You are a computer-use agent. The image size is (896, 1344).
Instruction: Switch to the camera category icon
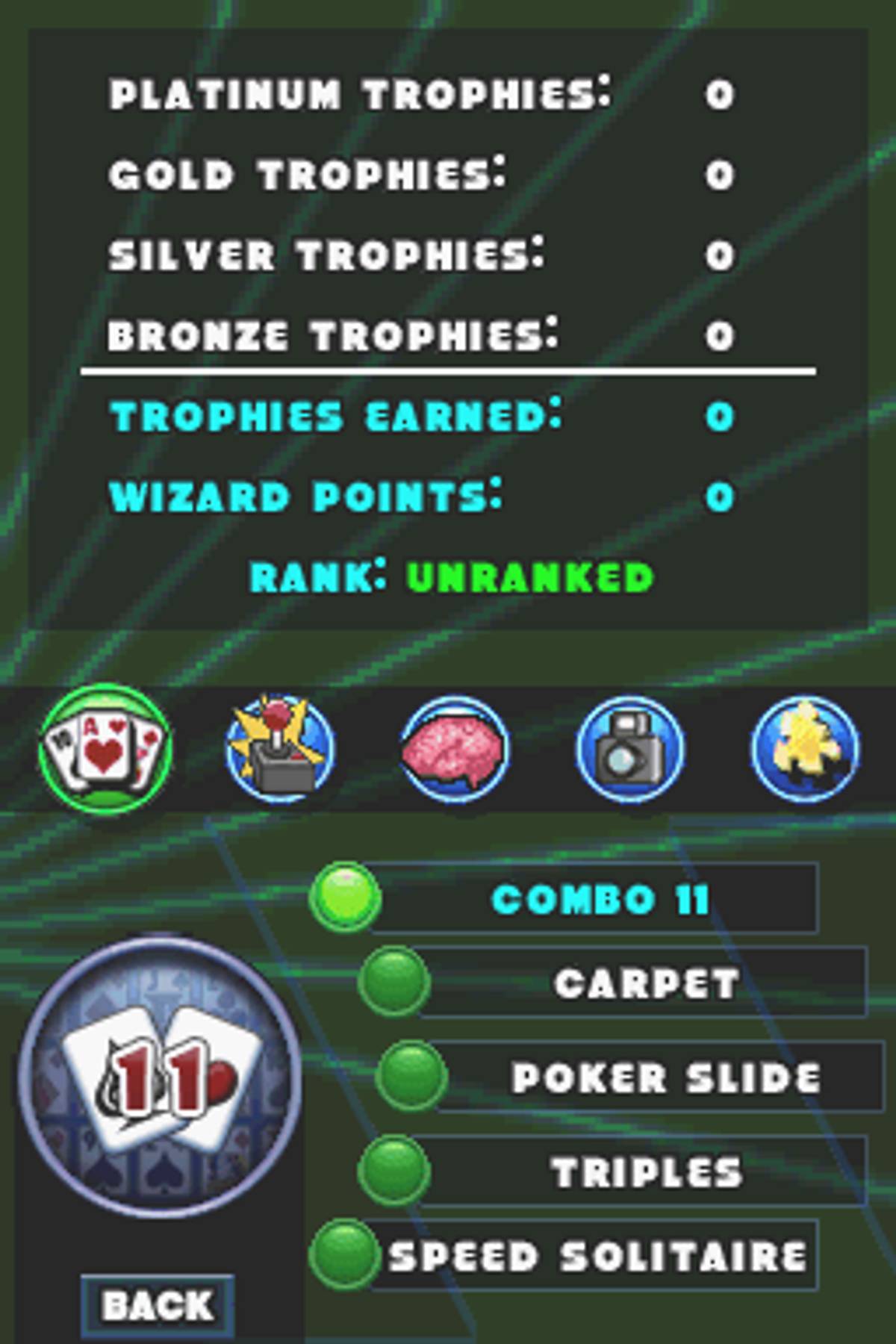[x=629, y=748]
